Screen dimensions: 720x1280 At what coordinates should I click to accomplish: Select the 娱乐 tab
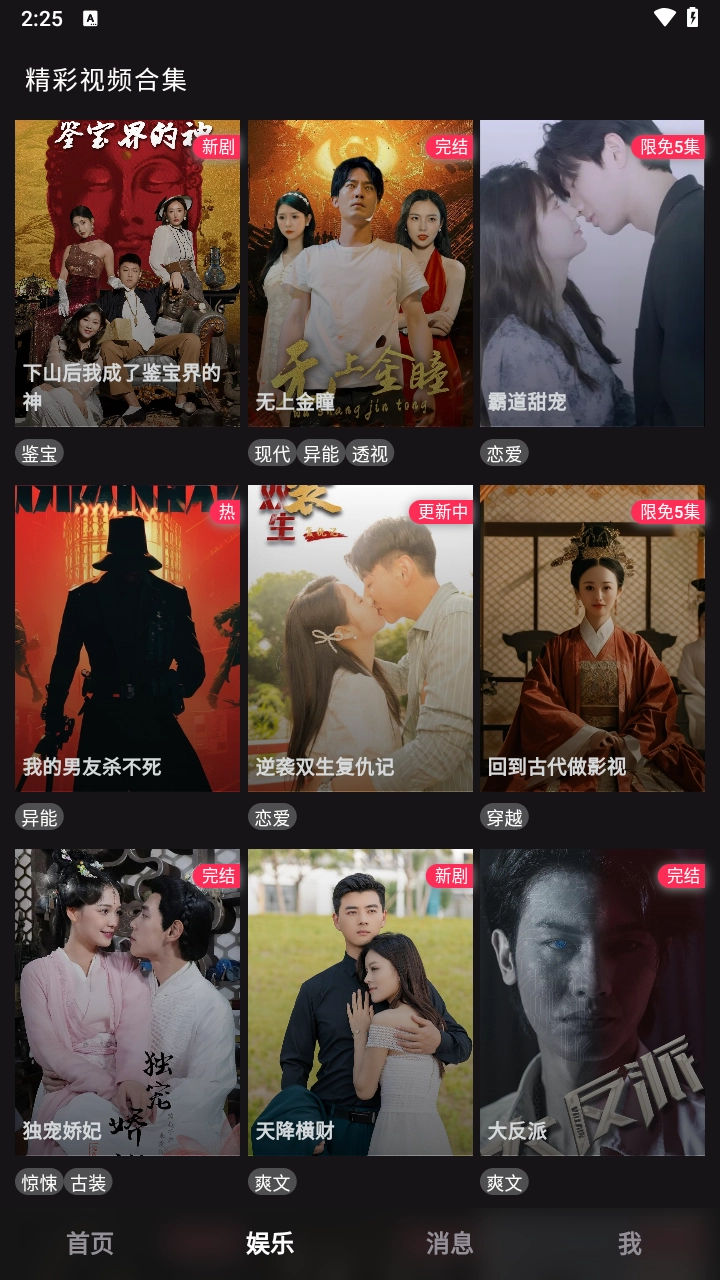click(x=270, y=1243)
